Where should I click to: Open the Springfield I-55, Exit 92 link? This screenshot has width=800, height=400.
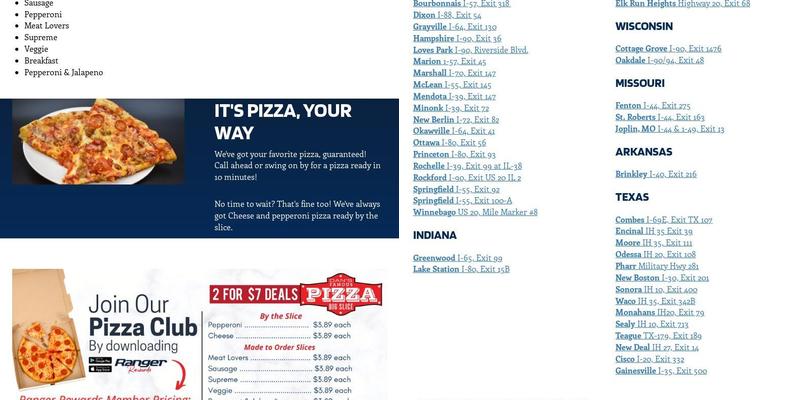click(x=456, y=189)
